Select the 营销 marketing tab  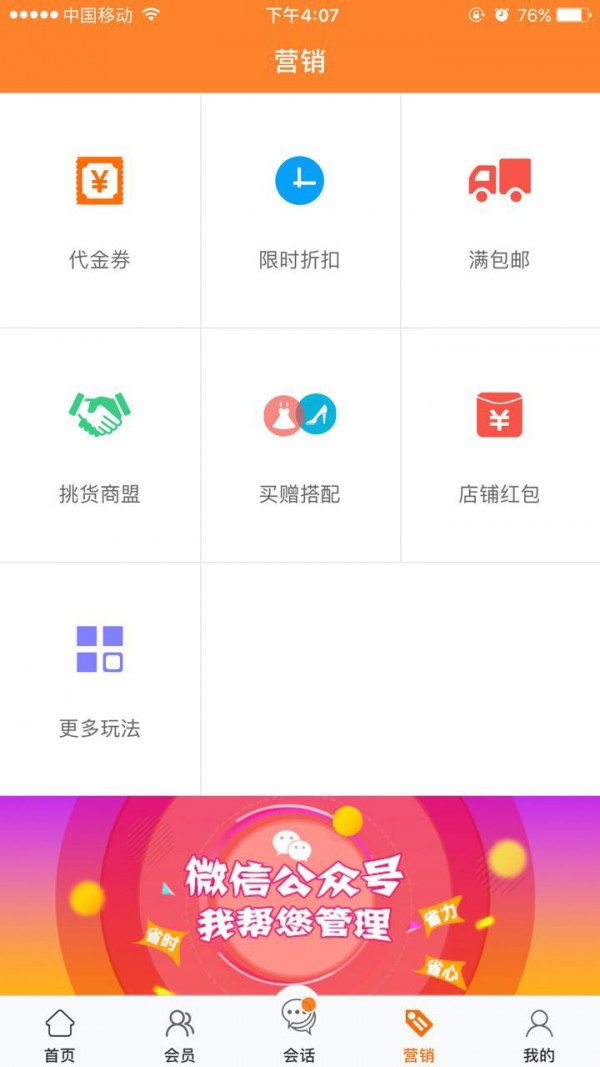(419, 1035)
